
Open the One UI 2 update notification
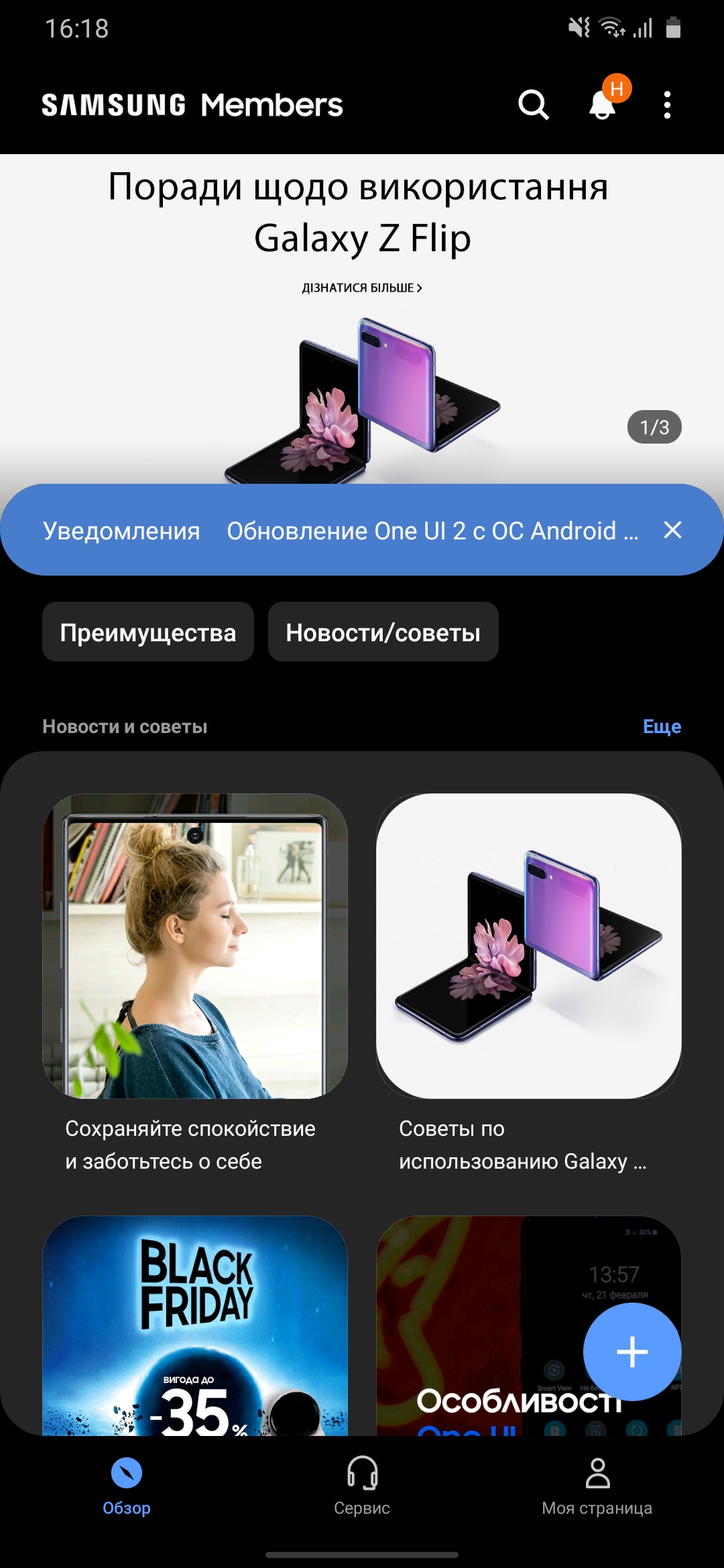click(432, 531)
